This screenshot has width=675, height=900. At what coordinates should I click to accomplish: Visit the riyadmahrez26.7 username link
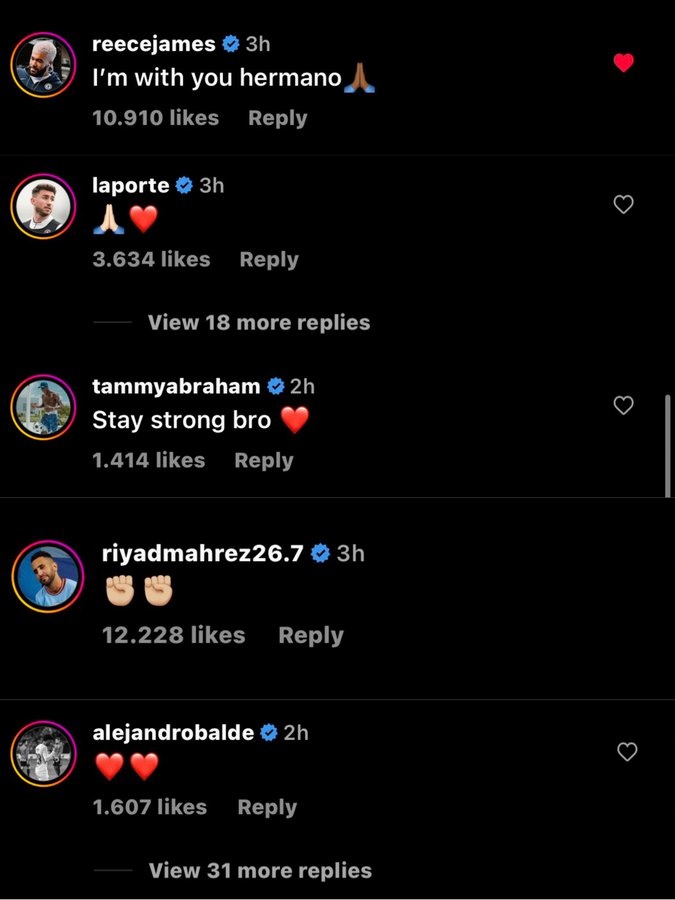point(202,553)
